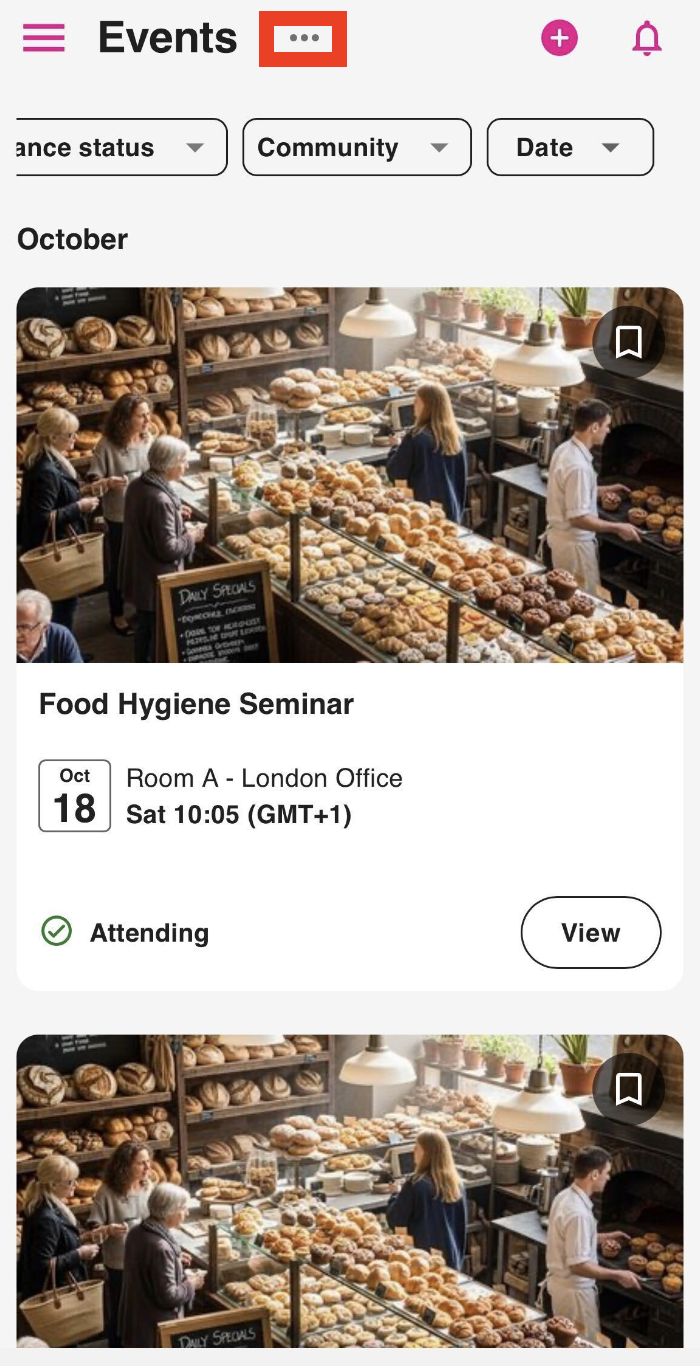The image size is (700, 1366).
Task: View the Food Hygiene Seminar details
Action: tap(590, 933)
